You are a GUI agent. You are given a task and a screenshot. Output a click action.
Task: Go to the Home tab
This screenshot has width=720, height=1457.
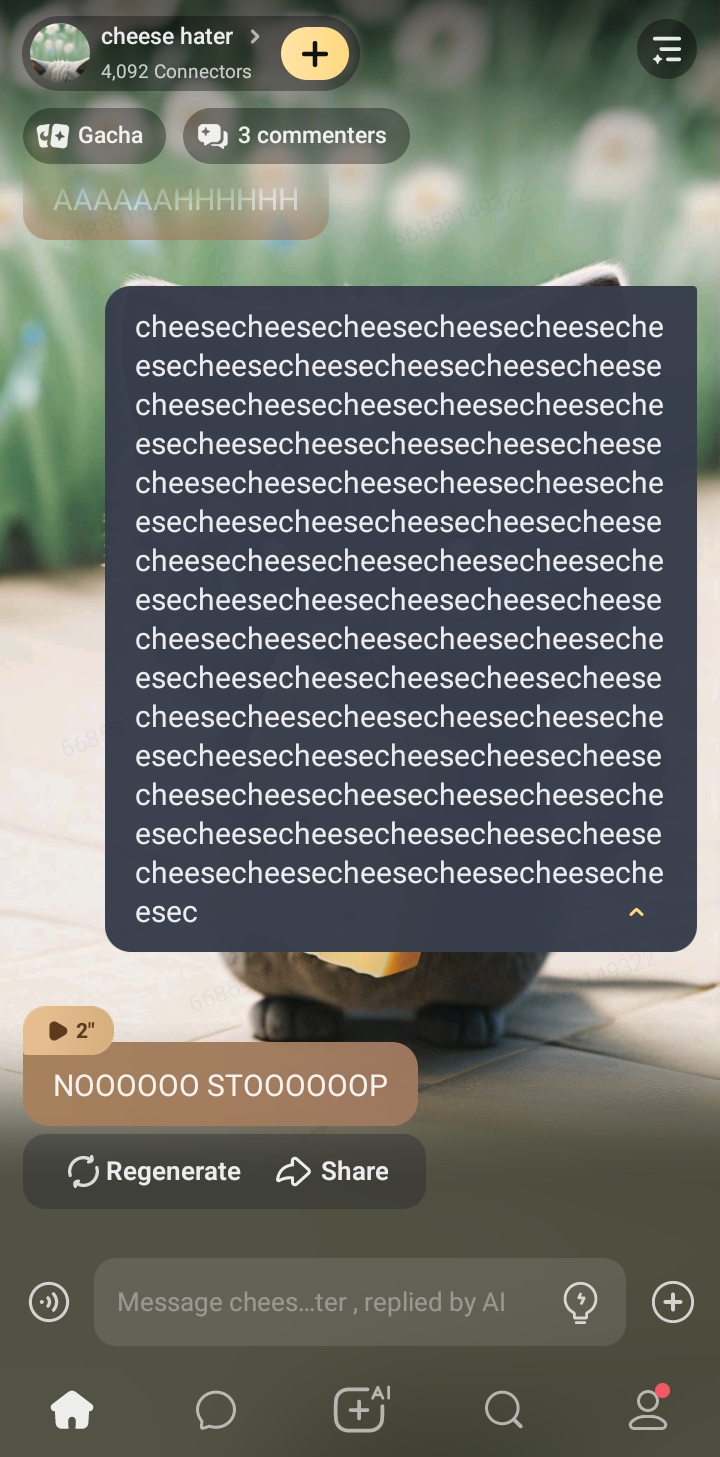72,1410
